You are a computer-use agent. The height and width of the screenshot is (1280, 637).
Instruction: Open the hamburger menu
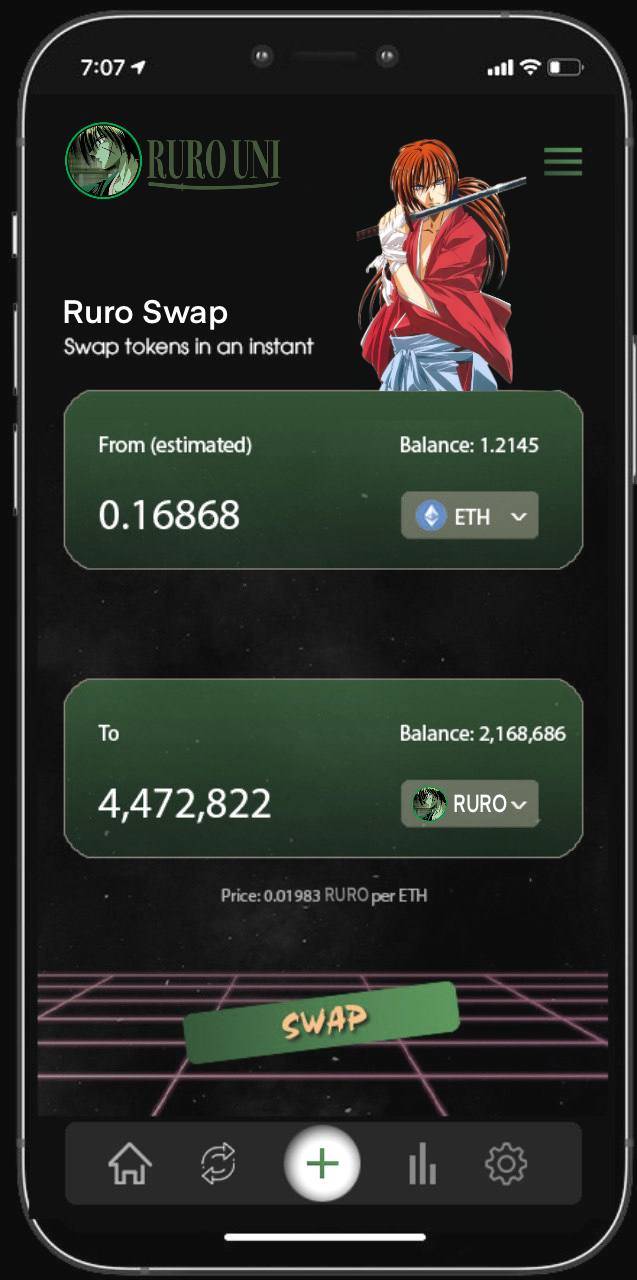[563, 161]
